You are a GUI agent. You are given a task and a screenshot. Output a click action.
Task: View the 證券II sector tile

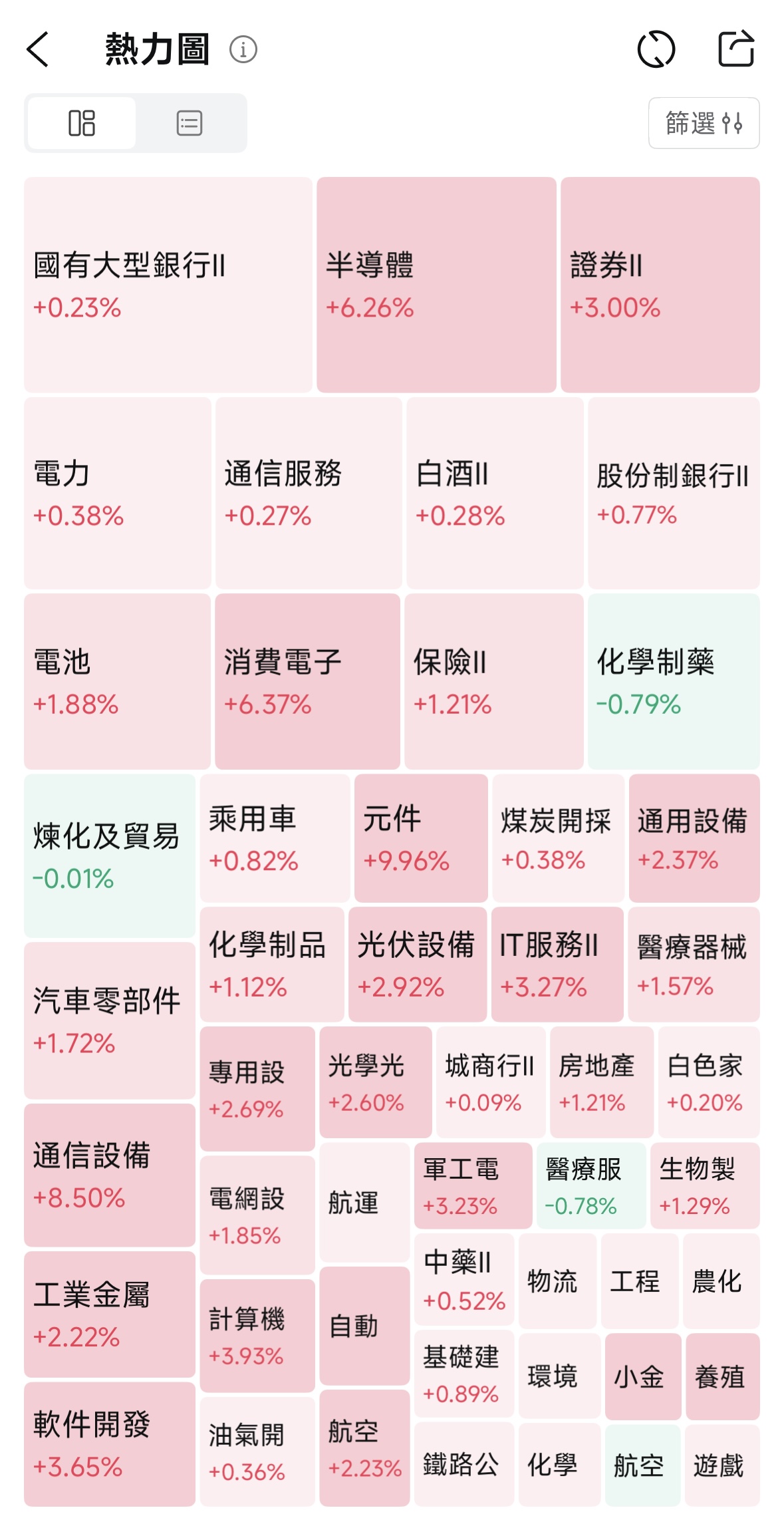point(660,285)
